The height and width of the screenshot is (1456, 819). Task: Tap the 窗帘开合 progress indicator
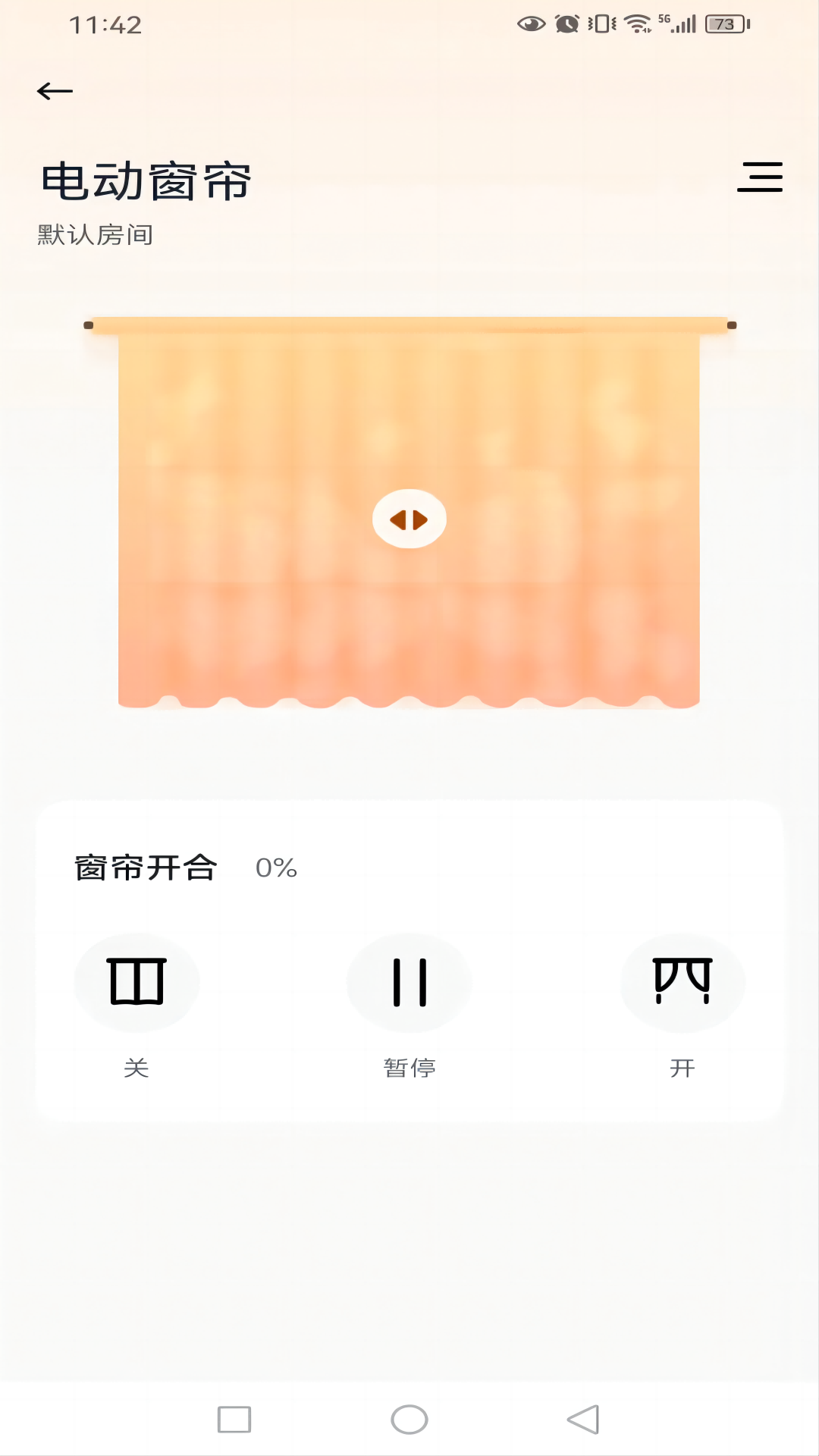coord(144,869)
